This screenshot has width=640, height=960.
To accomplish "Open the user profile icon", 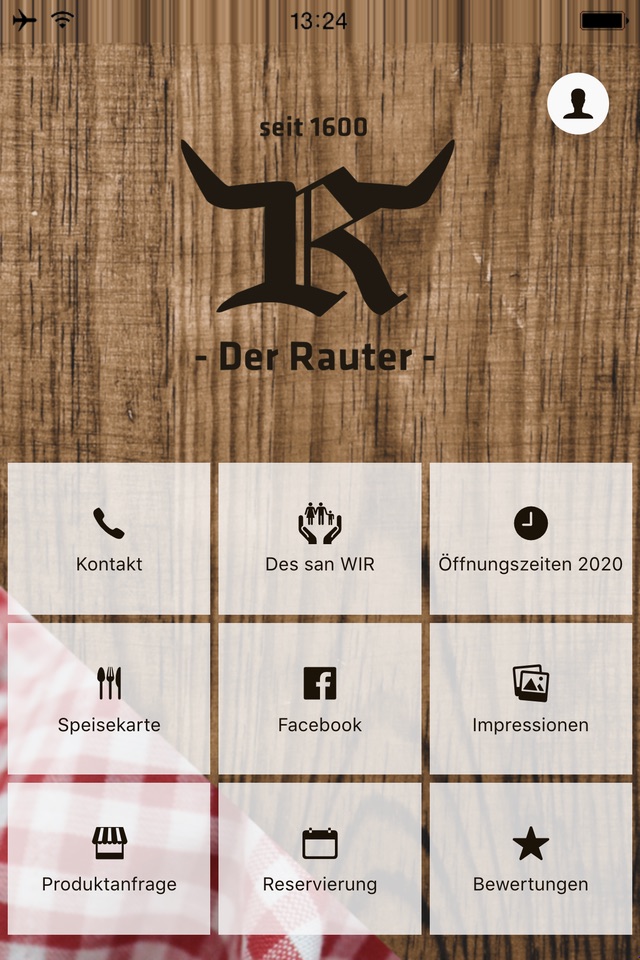I will pos(578,103).
